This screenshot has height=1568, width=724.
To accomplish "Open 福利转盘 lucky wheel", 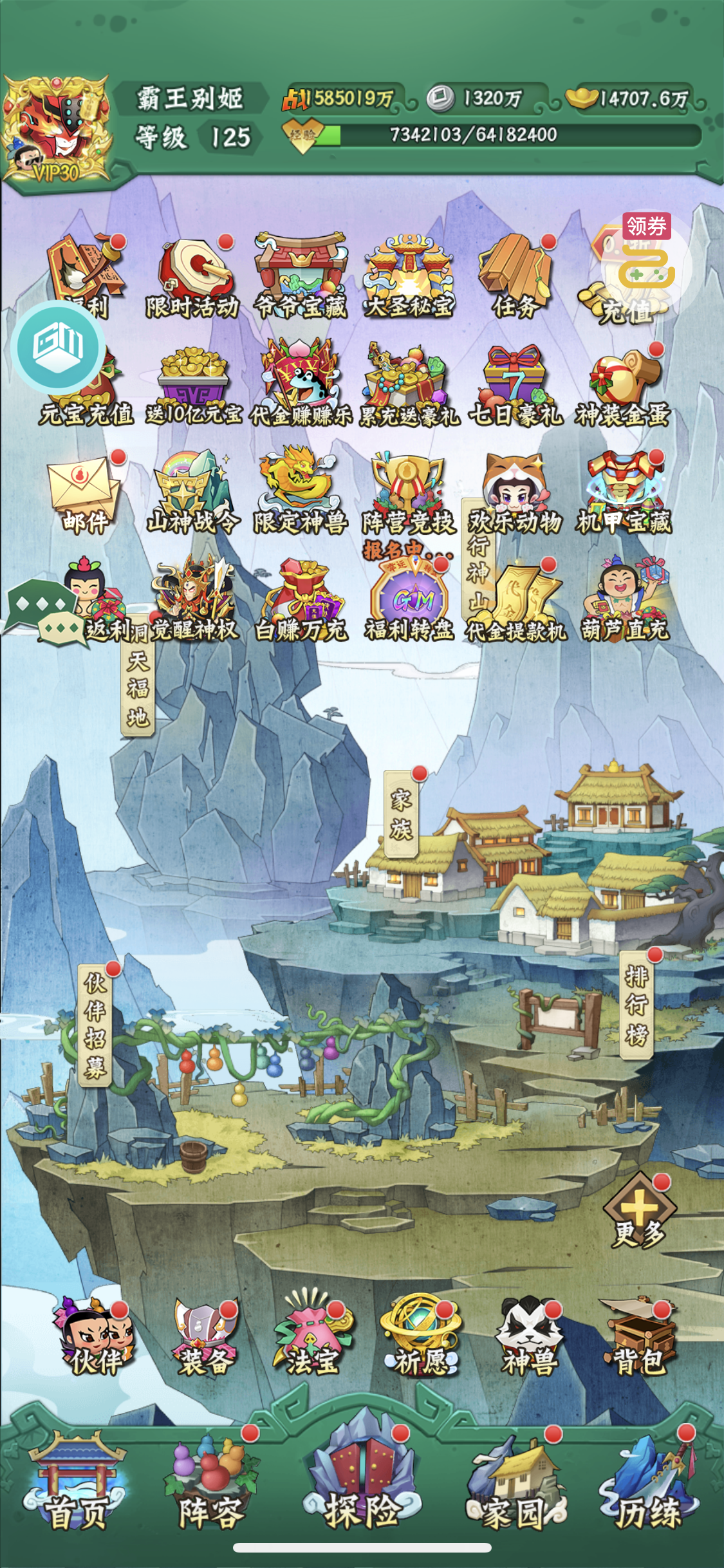I will (x=409, y=600).
